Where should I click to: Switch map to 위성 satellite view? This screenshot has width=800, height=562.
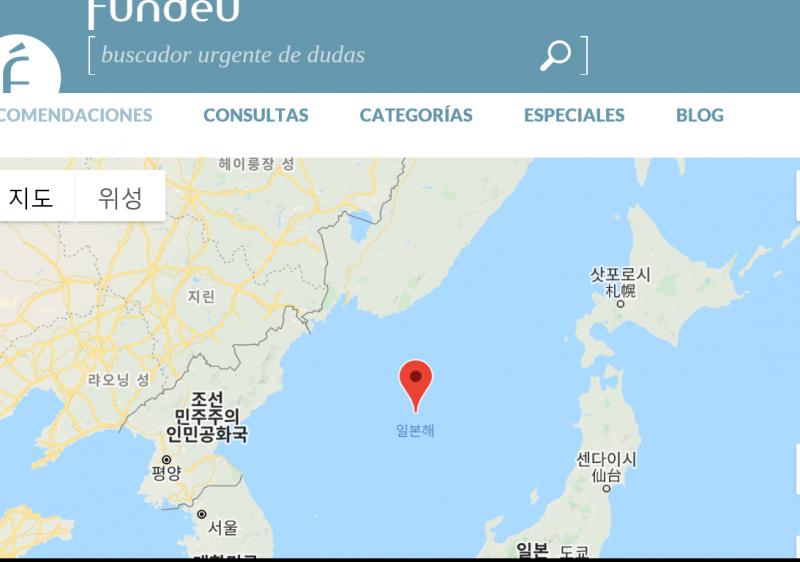point(120,197)
